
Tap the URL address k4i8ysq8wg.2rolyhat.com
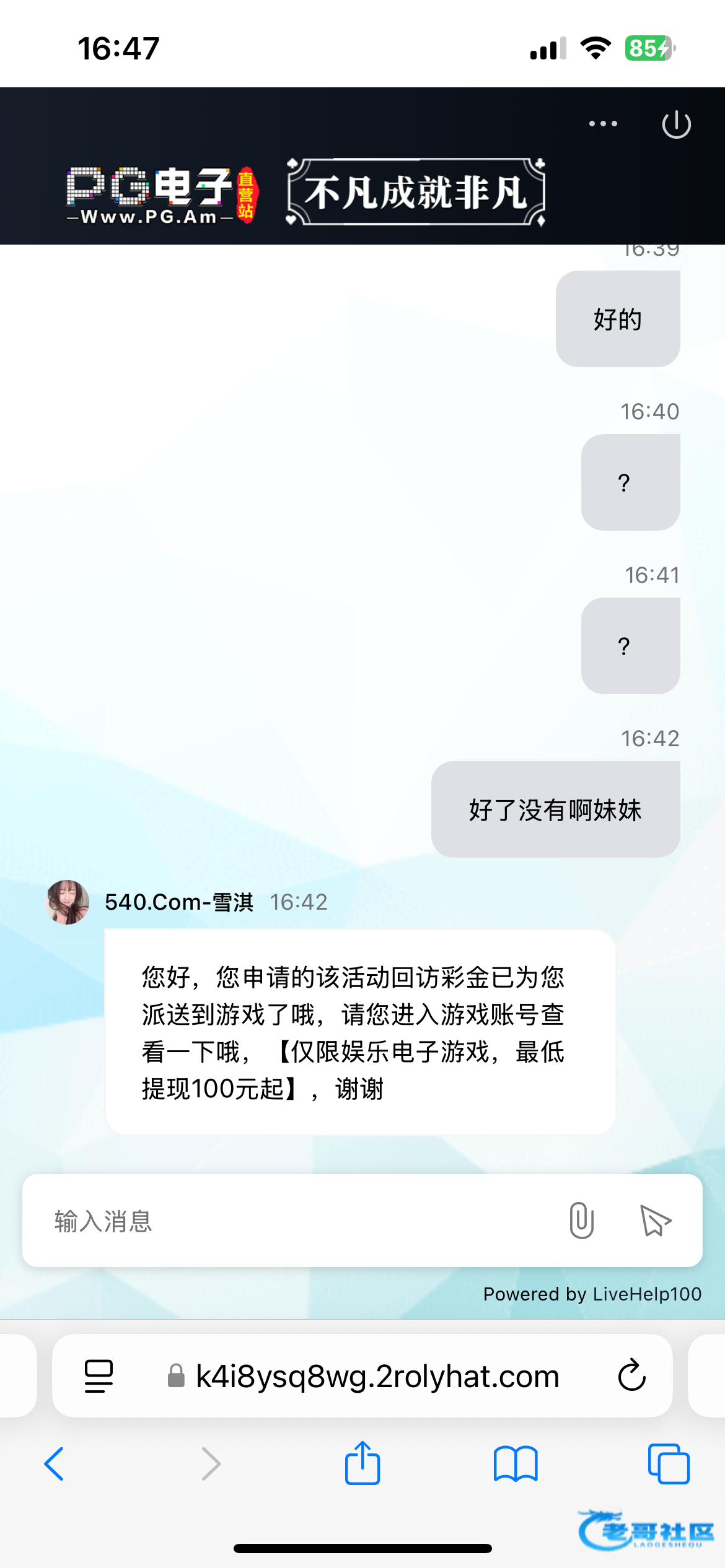point(377,1376)
